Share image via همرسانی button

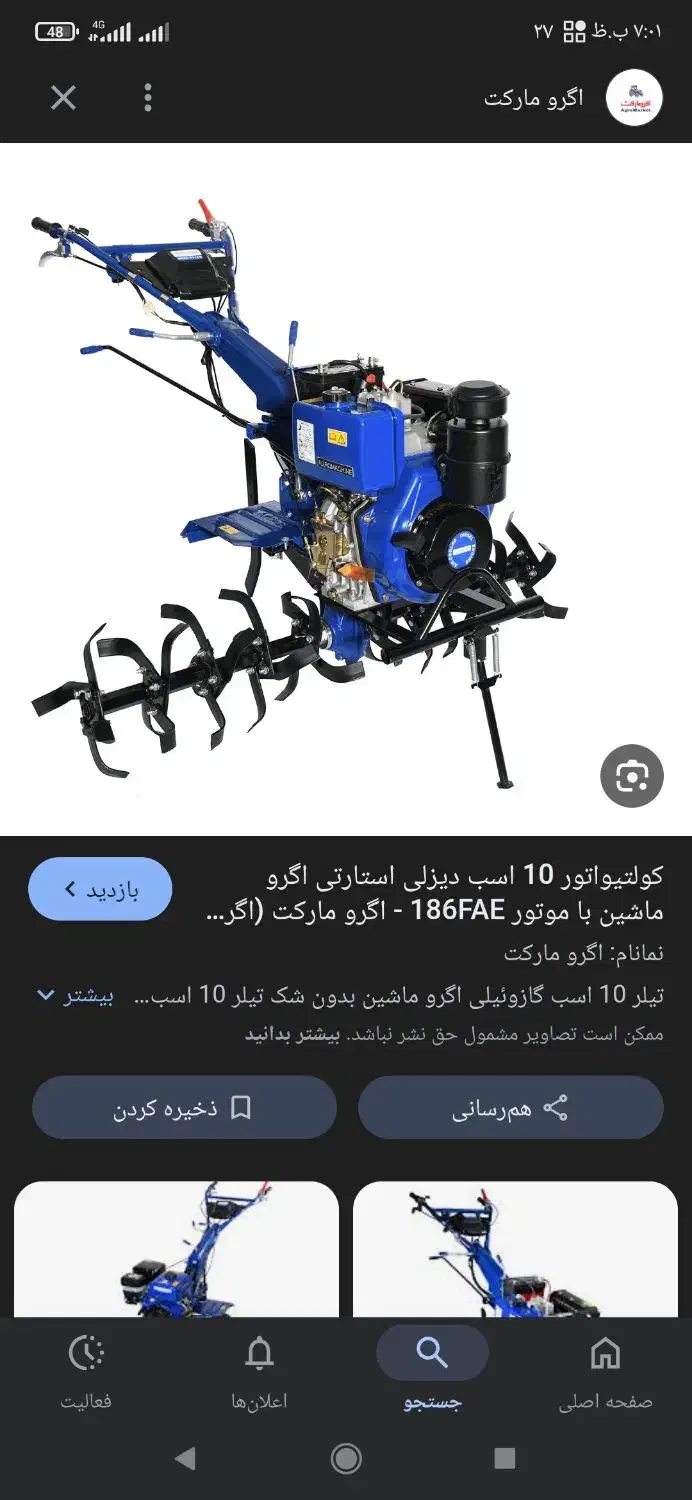coord(510,1108)
